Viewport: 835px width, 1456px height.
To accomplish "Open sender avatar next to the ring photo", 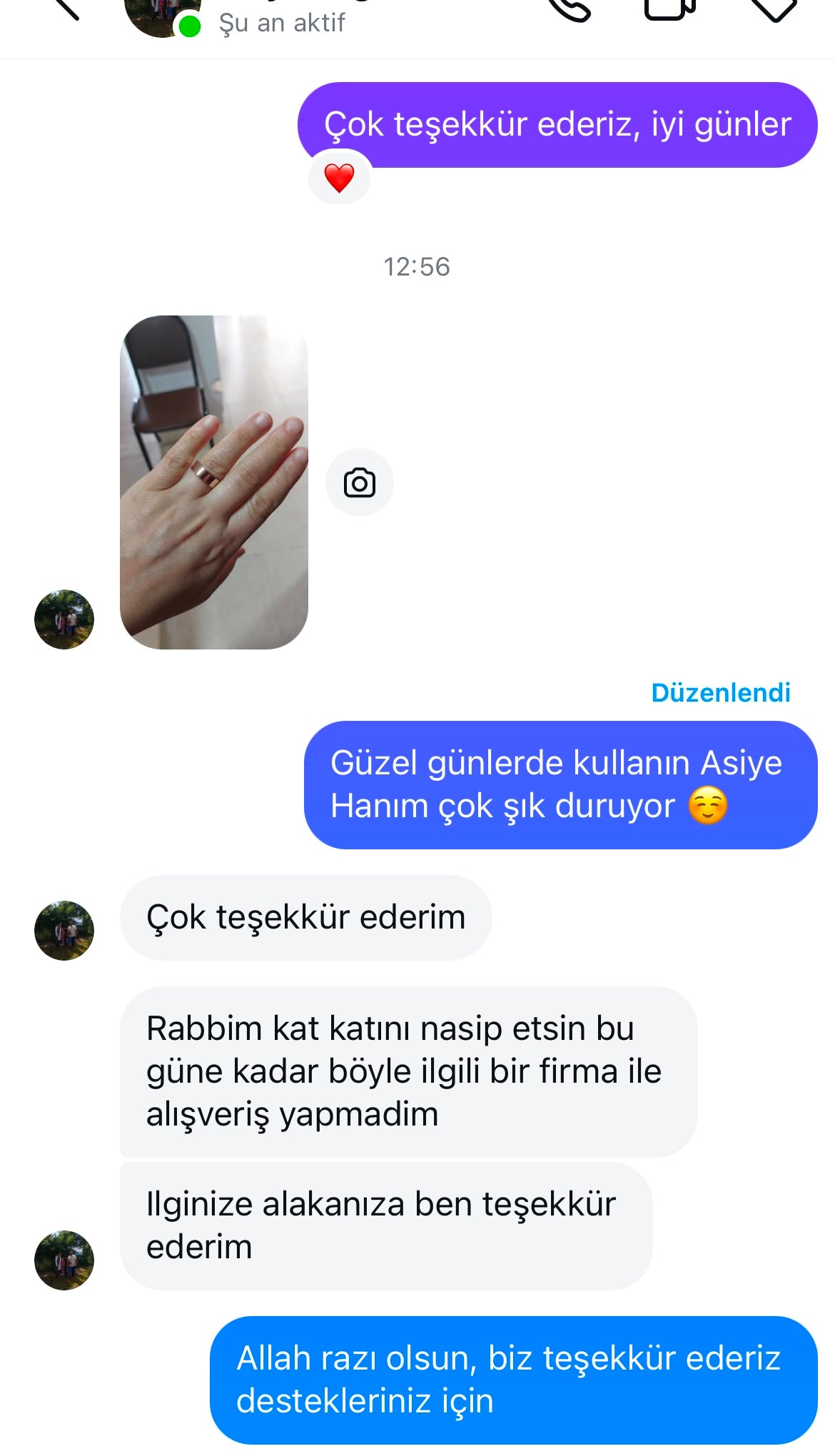I will (64, 620).
